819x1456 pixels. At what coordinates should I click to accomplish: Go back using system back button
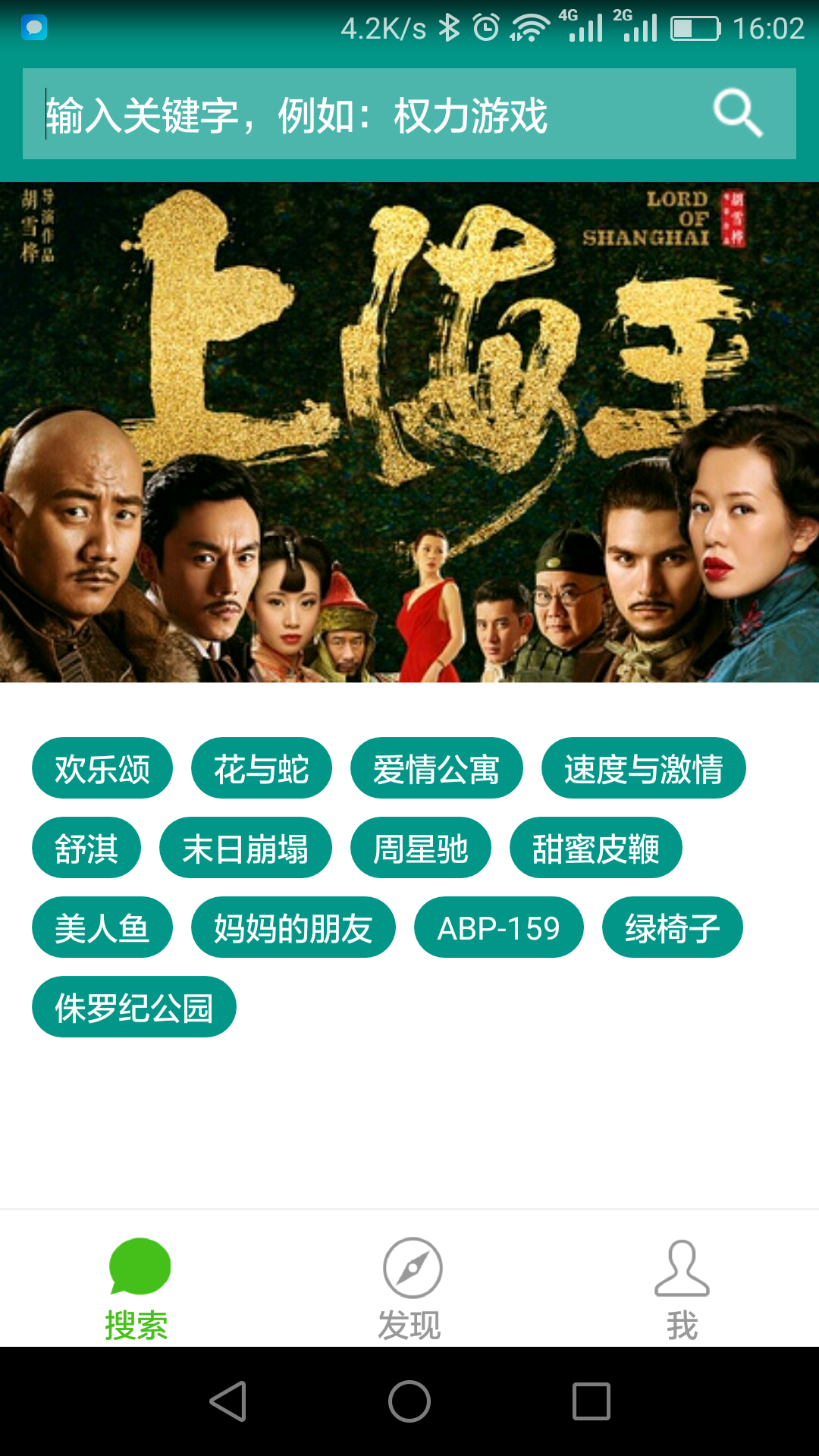coord(227,1401)
